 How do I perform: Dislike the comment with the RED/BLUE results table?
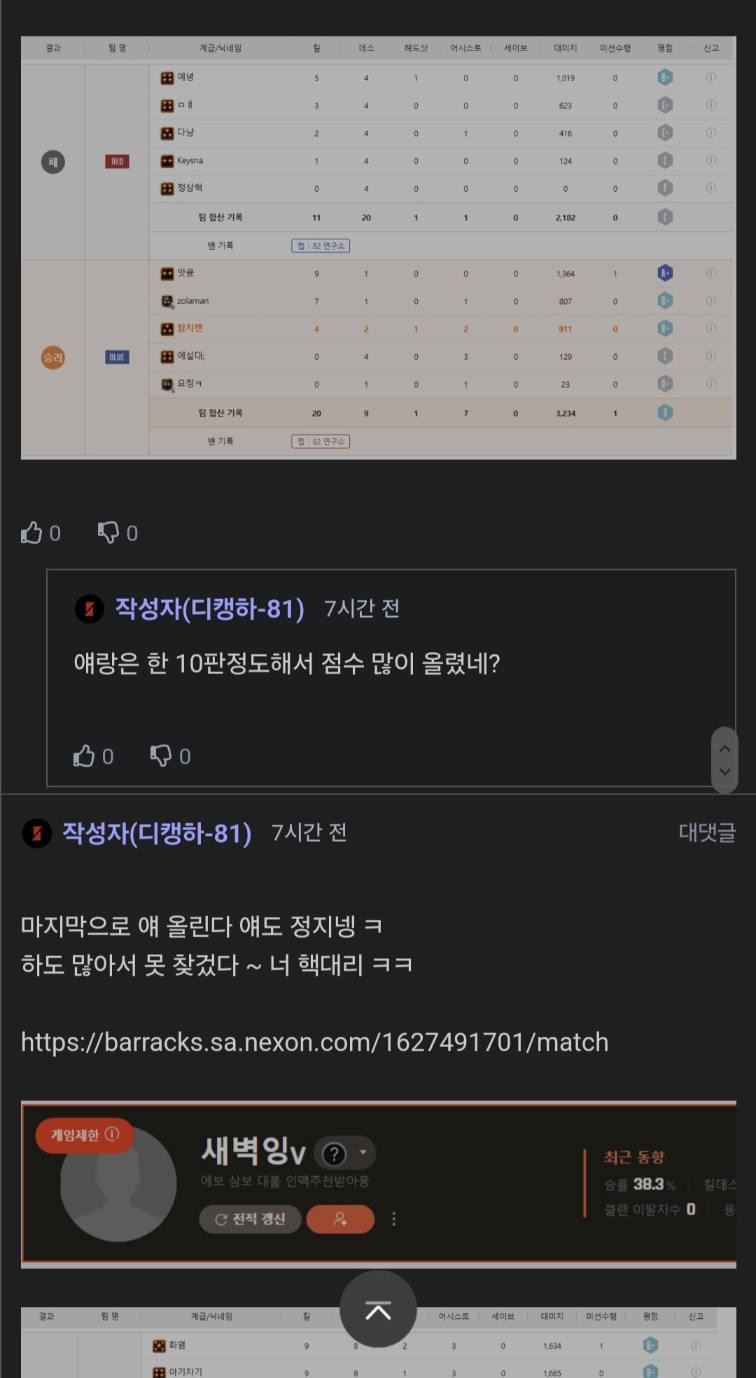(108, 533)
